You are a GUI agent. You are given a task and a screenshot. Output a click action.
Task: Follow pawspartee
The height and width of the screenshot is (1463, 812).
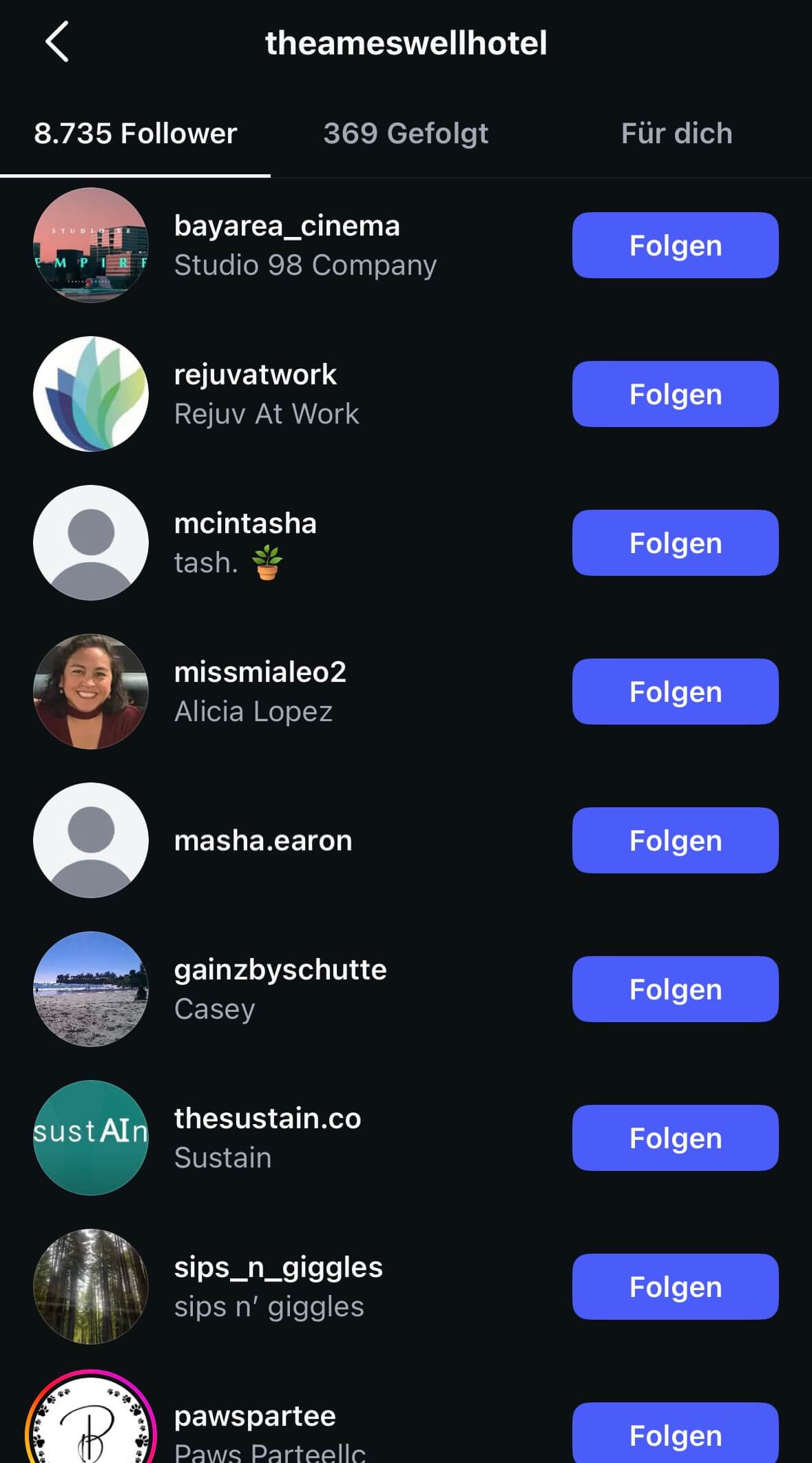tap(675, 1433)
